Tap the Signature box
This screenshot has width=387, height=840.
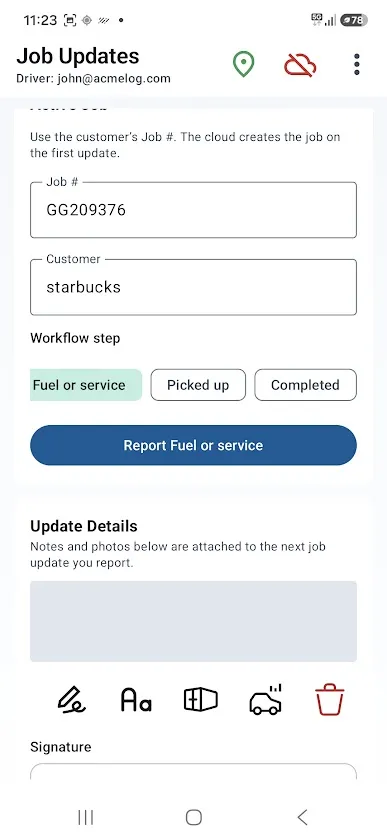pyautogui.click(x=194, y=771)
